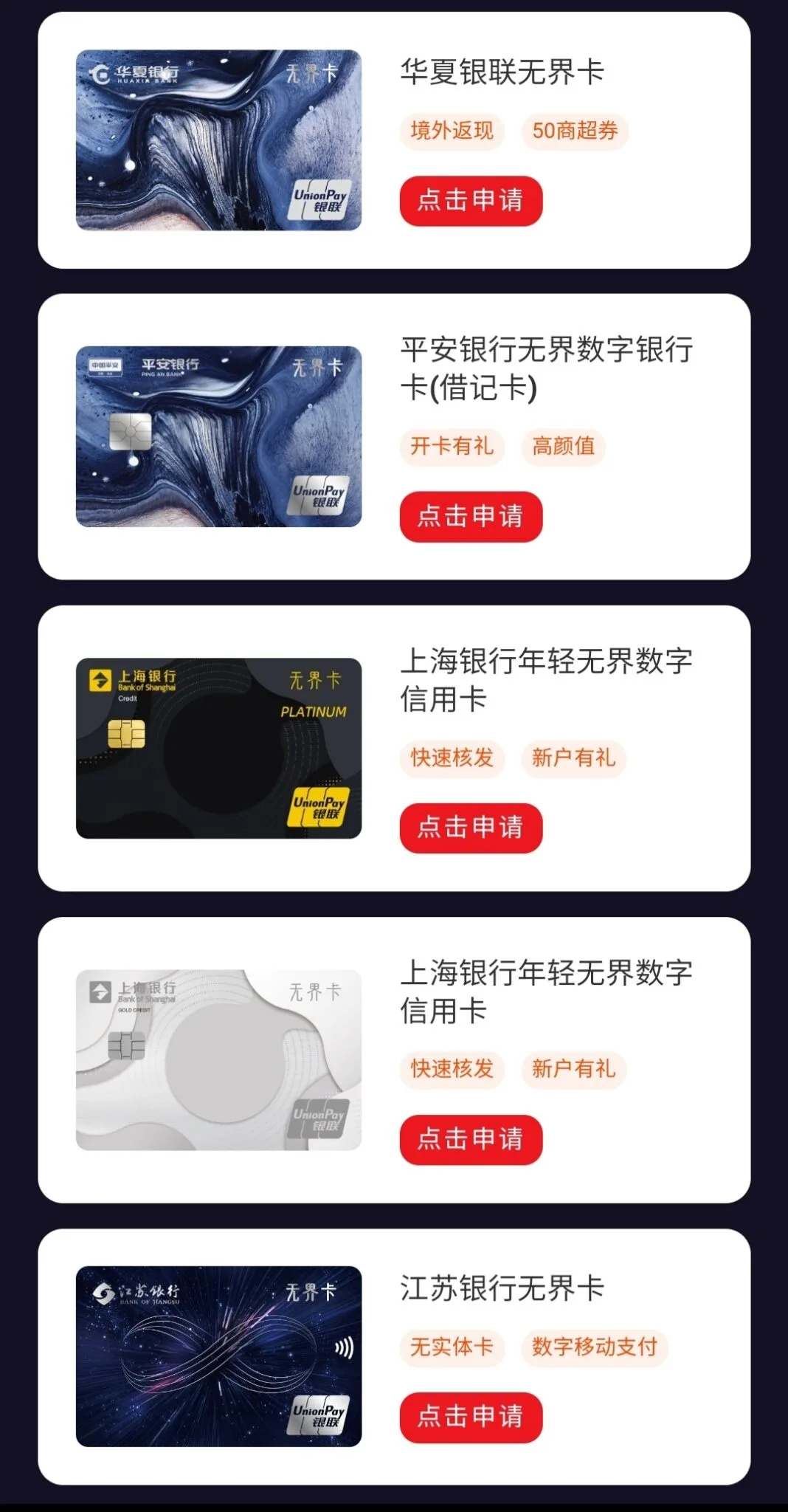Open the 平安银行 card image
This screenshot has width=788, height=1512.
218,436
